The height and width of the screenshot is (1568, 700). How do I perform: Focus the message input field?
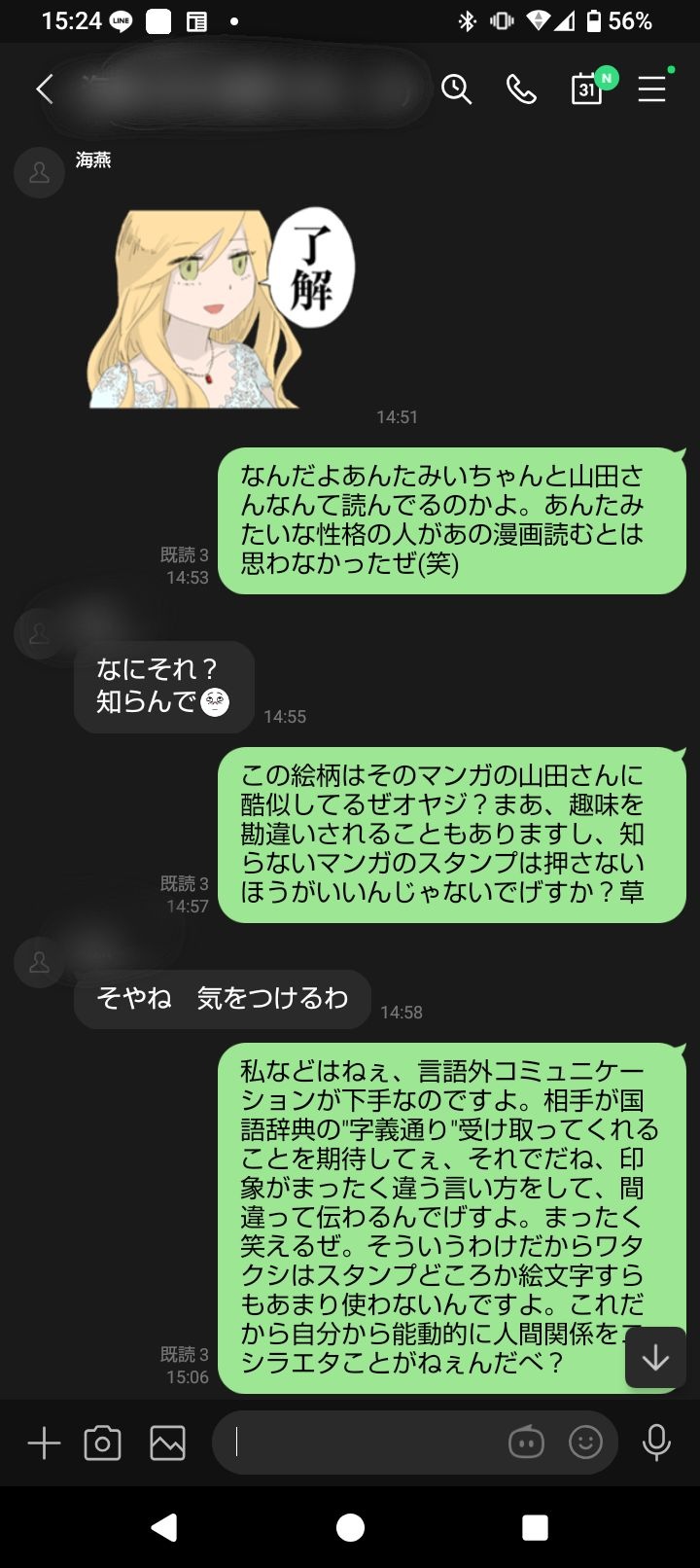pos(360,1443)
